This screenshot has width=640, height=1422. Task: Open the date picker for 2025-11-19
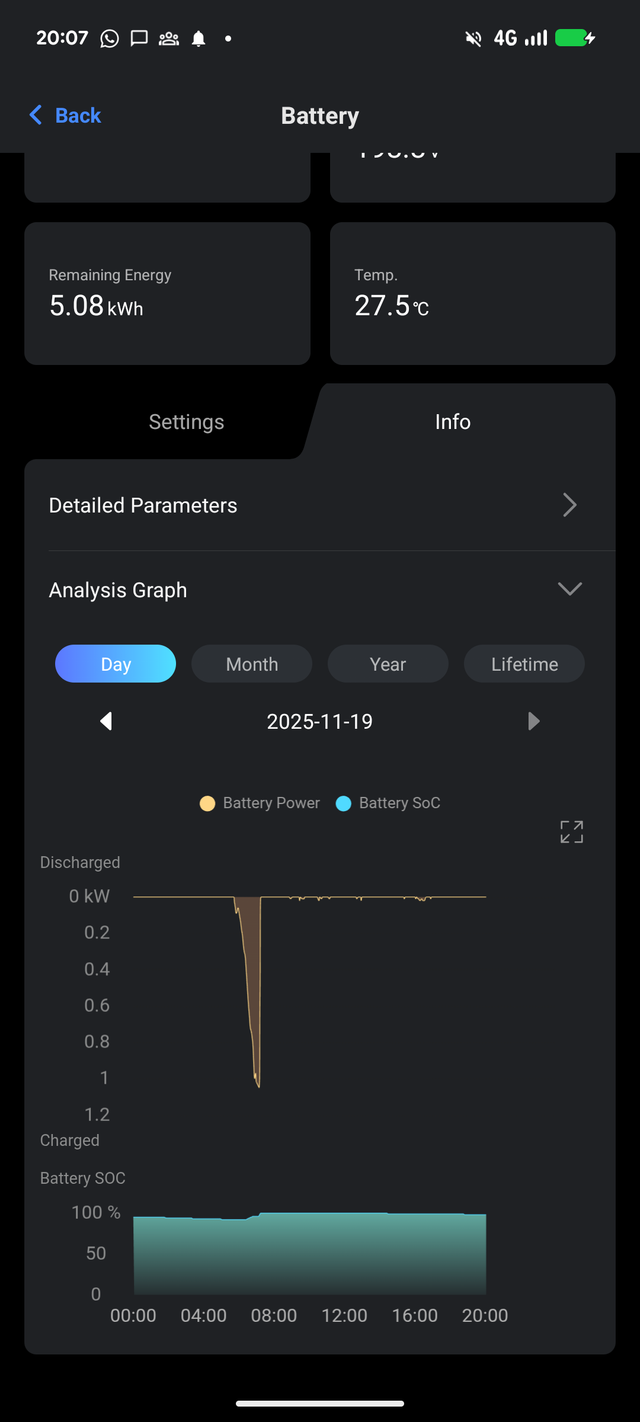[320, 721]
